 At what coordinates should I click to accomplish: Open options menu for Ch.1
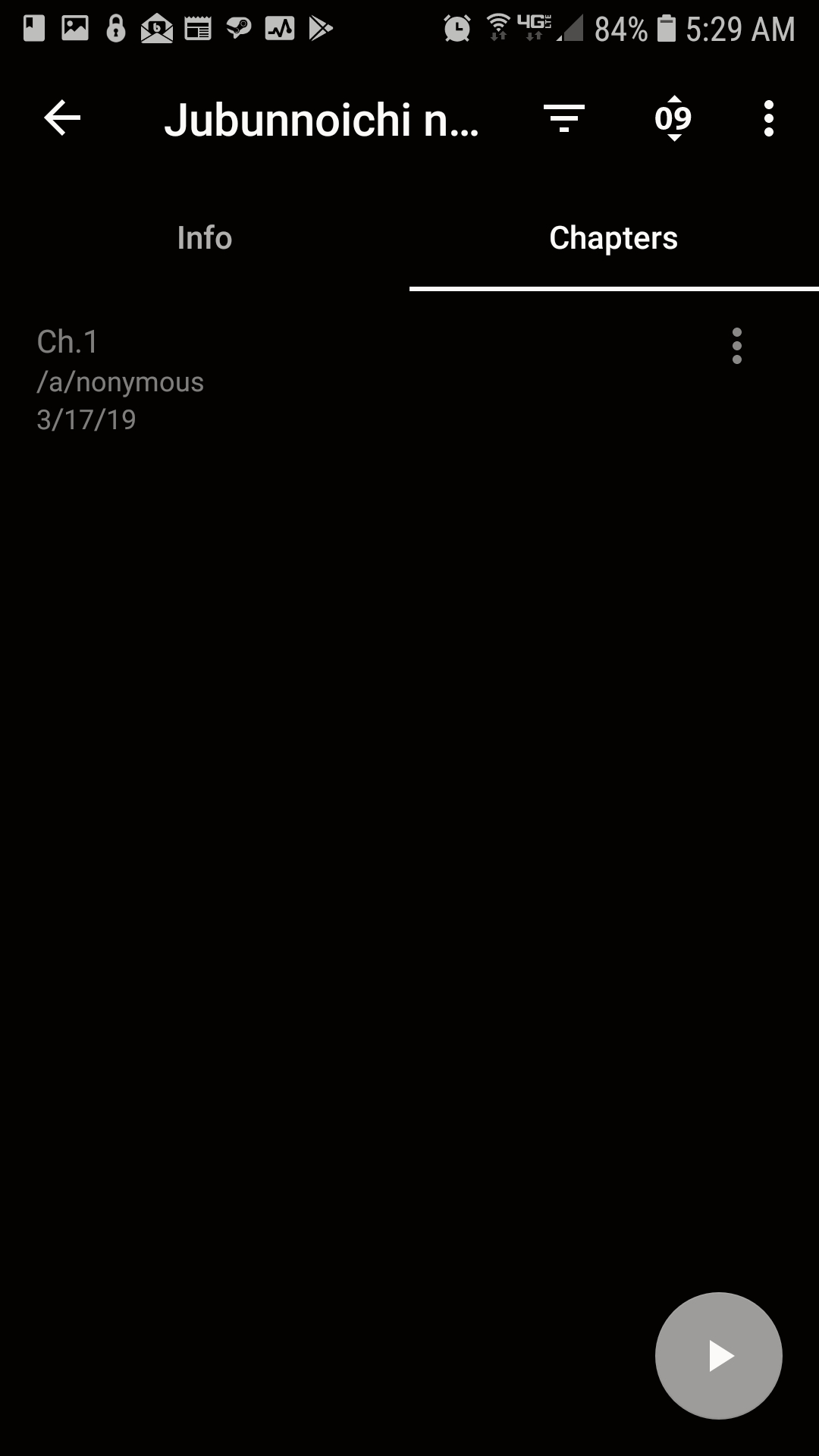pos(737,346)
